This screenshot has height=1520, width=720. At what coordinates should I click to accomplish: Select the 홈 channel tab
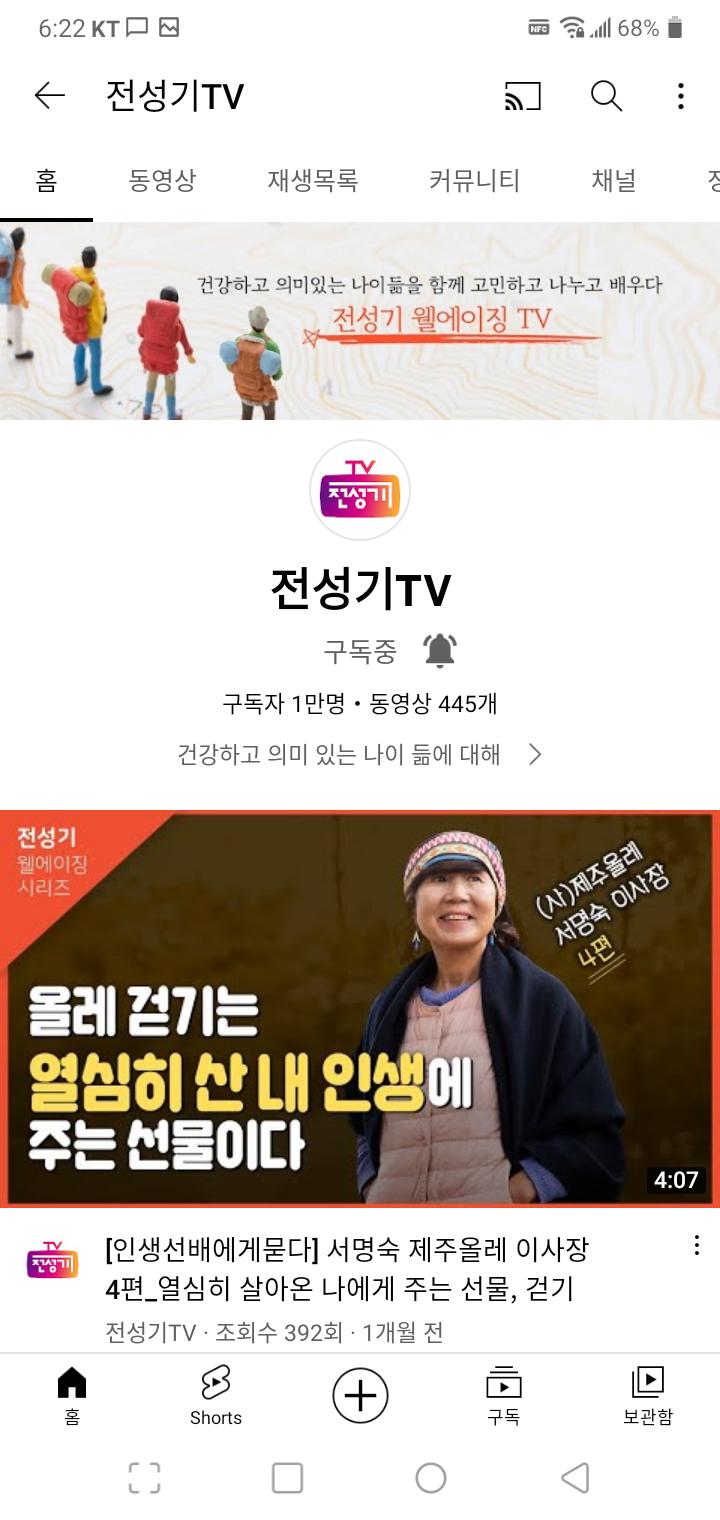click(46, 181)
